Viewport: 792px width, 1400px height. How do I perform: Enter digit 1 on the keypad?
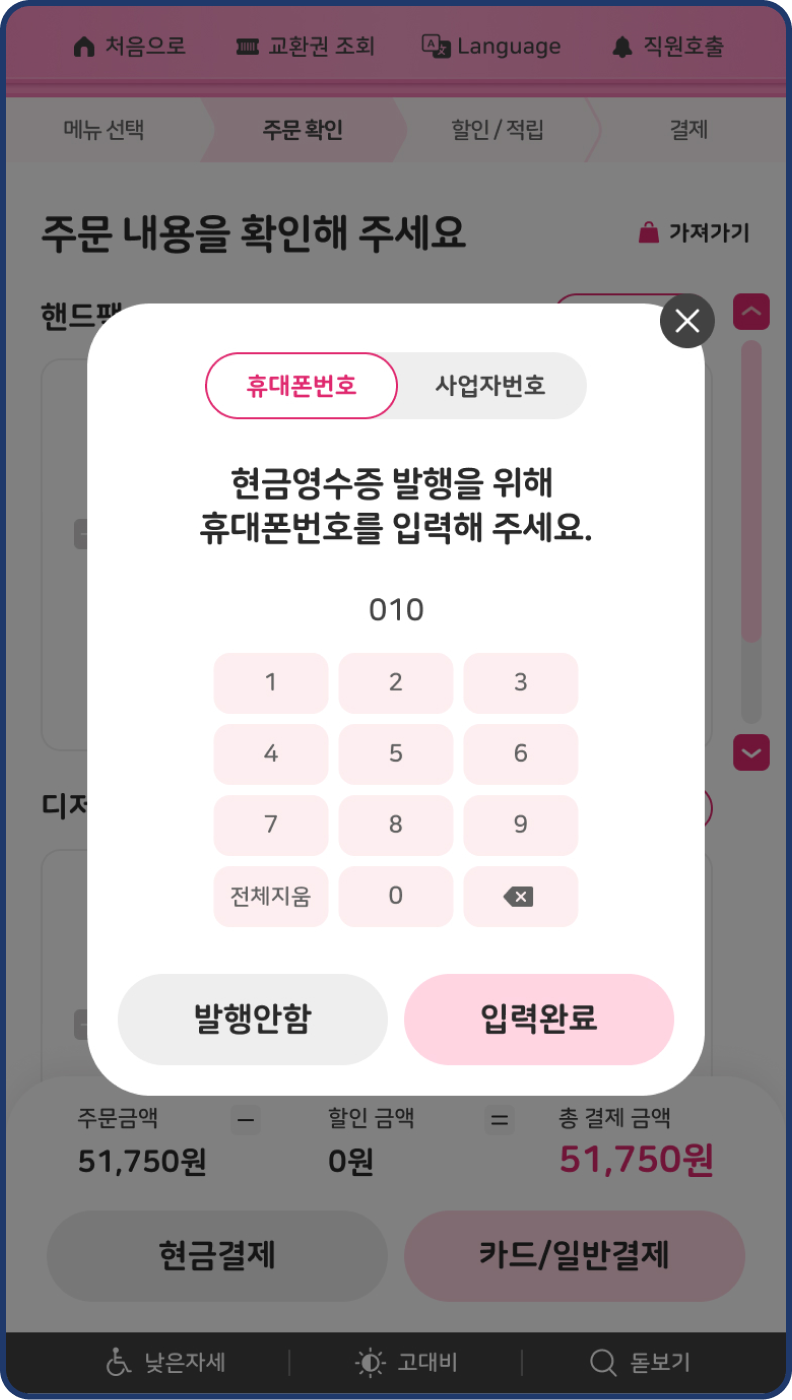point(271,683)
